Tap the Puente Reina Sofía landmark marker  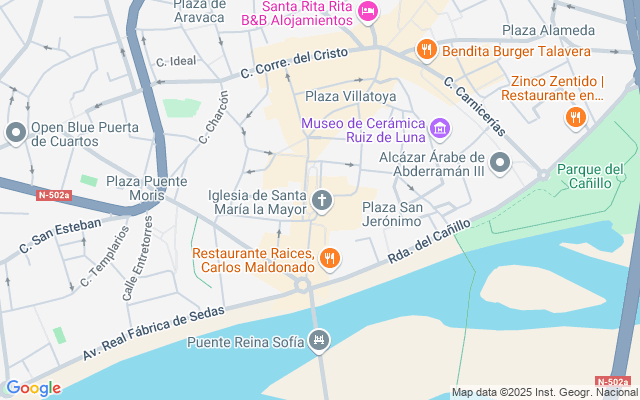[x=319, y=342]
